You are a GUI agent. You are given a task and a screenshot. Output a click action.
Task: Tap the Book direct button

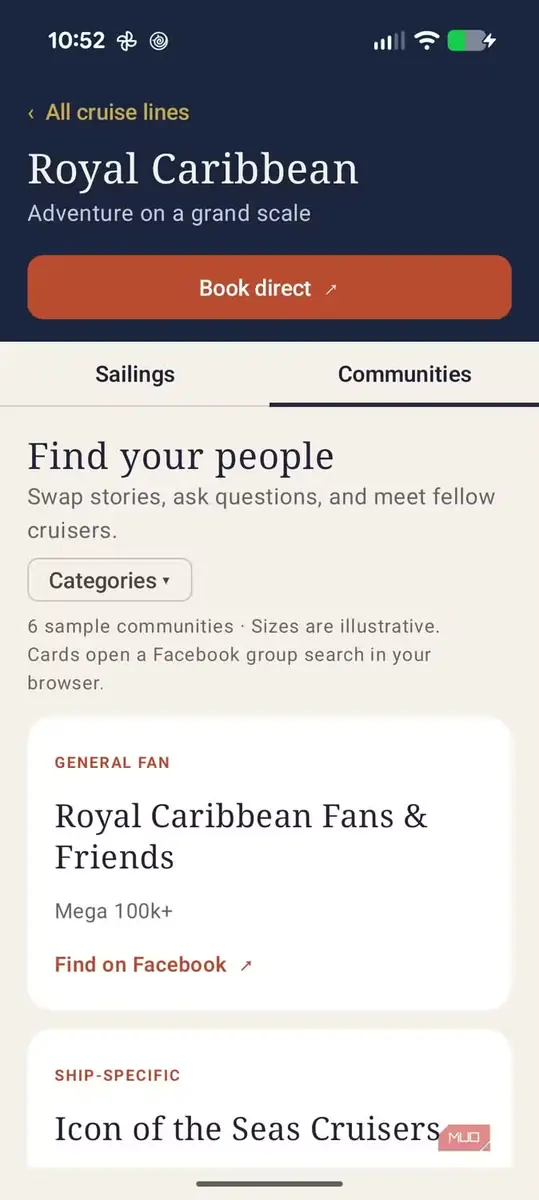pos(269,288)
